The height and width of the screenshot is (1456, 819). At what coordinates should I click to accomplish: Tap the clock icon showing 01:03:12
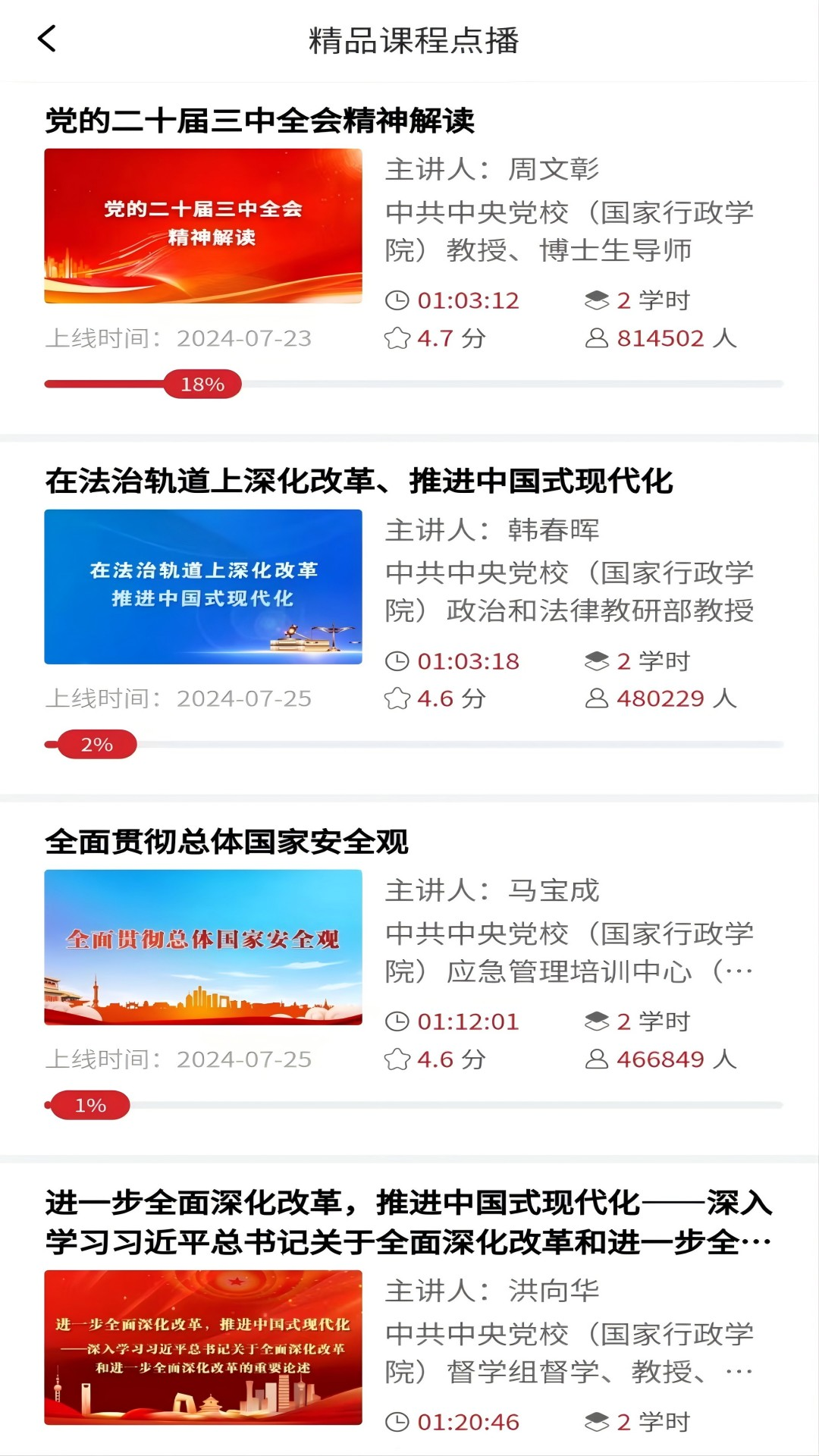(397, 301)
